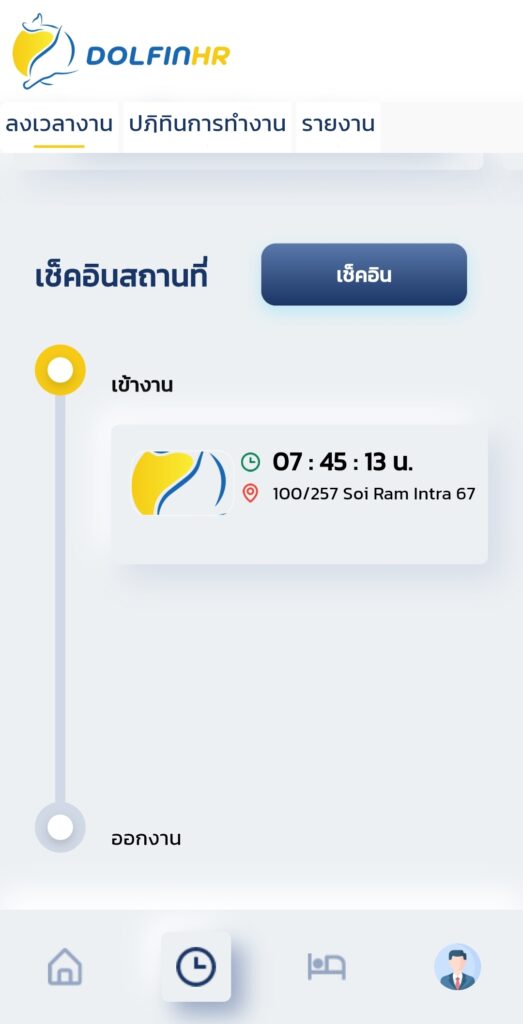Open the leave bed icon tab

326,967
